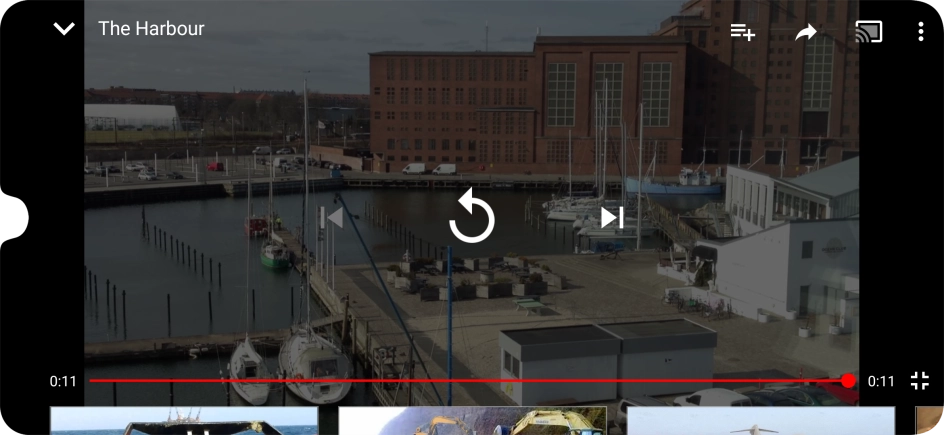
Task: Exit fullscreen mode
Action: point(920,381)
